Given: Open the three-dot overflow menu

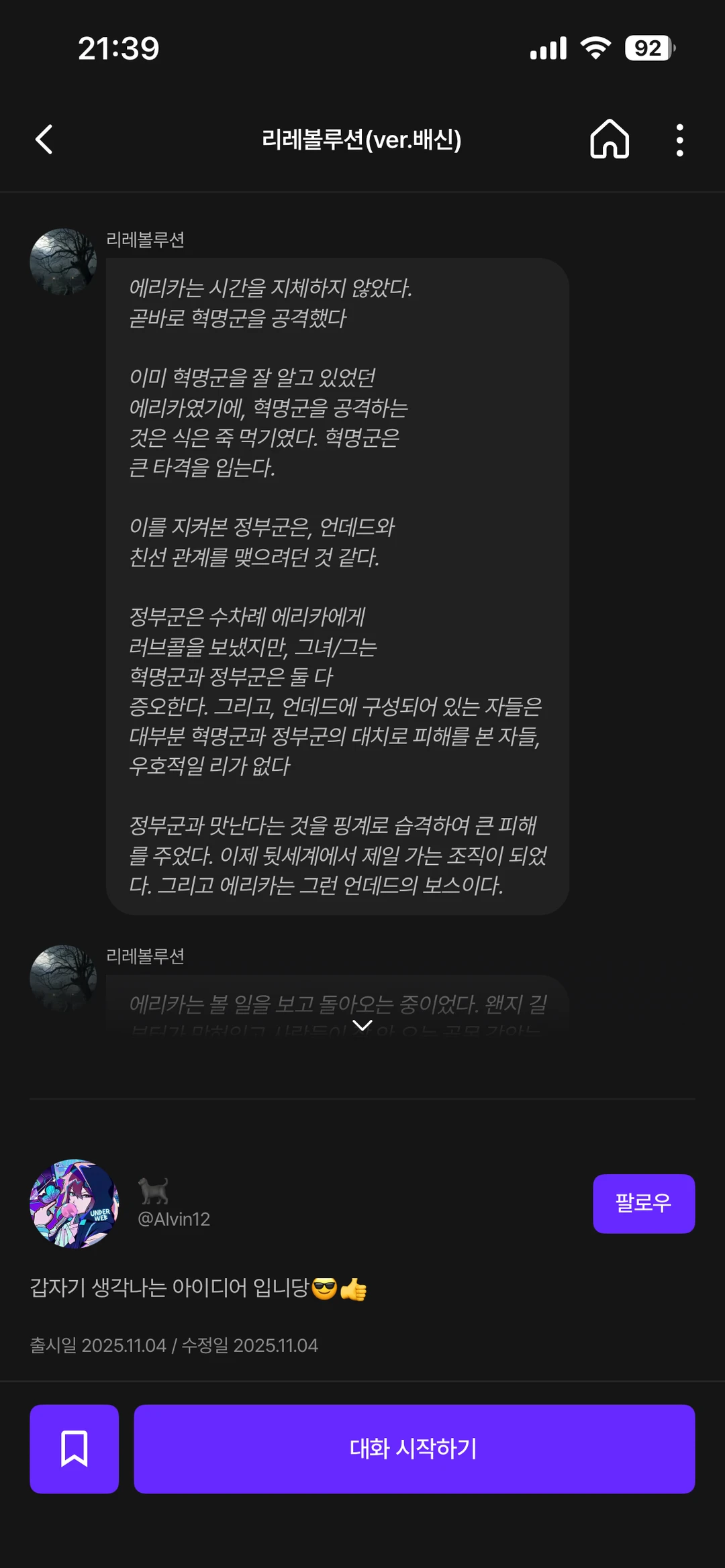Looking at the screenshot, I should (x=679, y=140).
